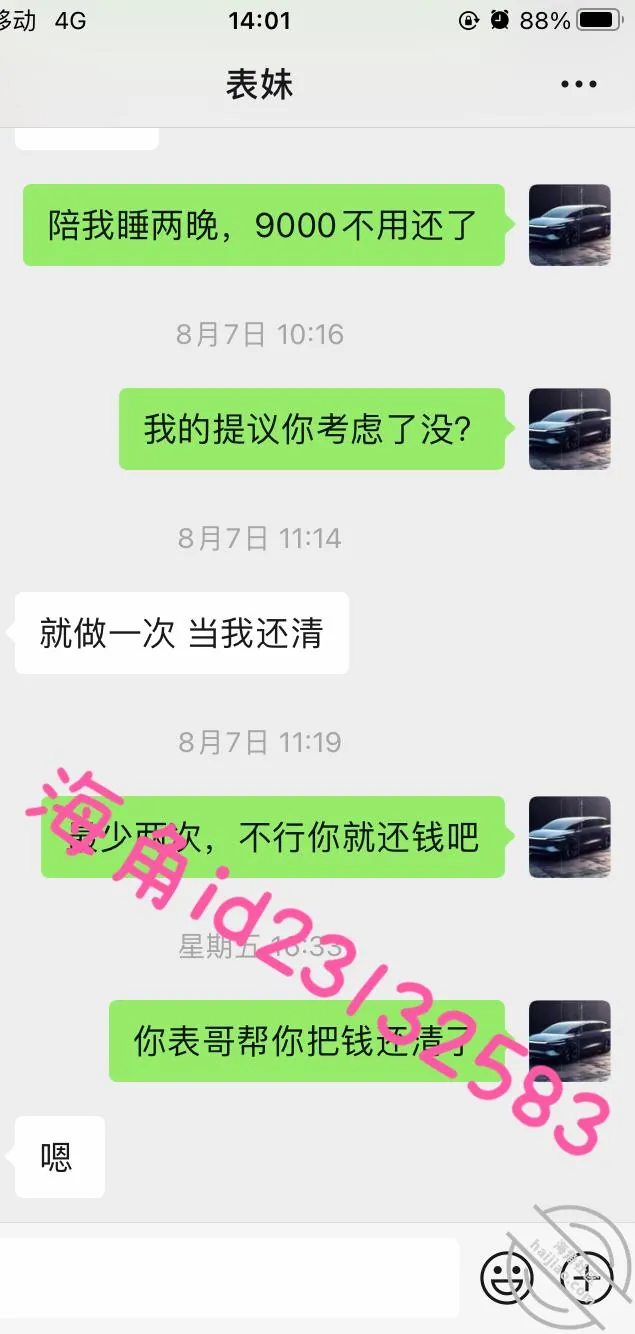Open the emoji picker
Image resolution: width=635 pixels, height=1334 pixels.
507,1277
